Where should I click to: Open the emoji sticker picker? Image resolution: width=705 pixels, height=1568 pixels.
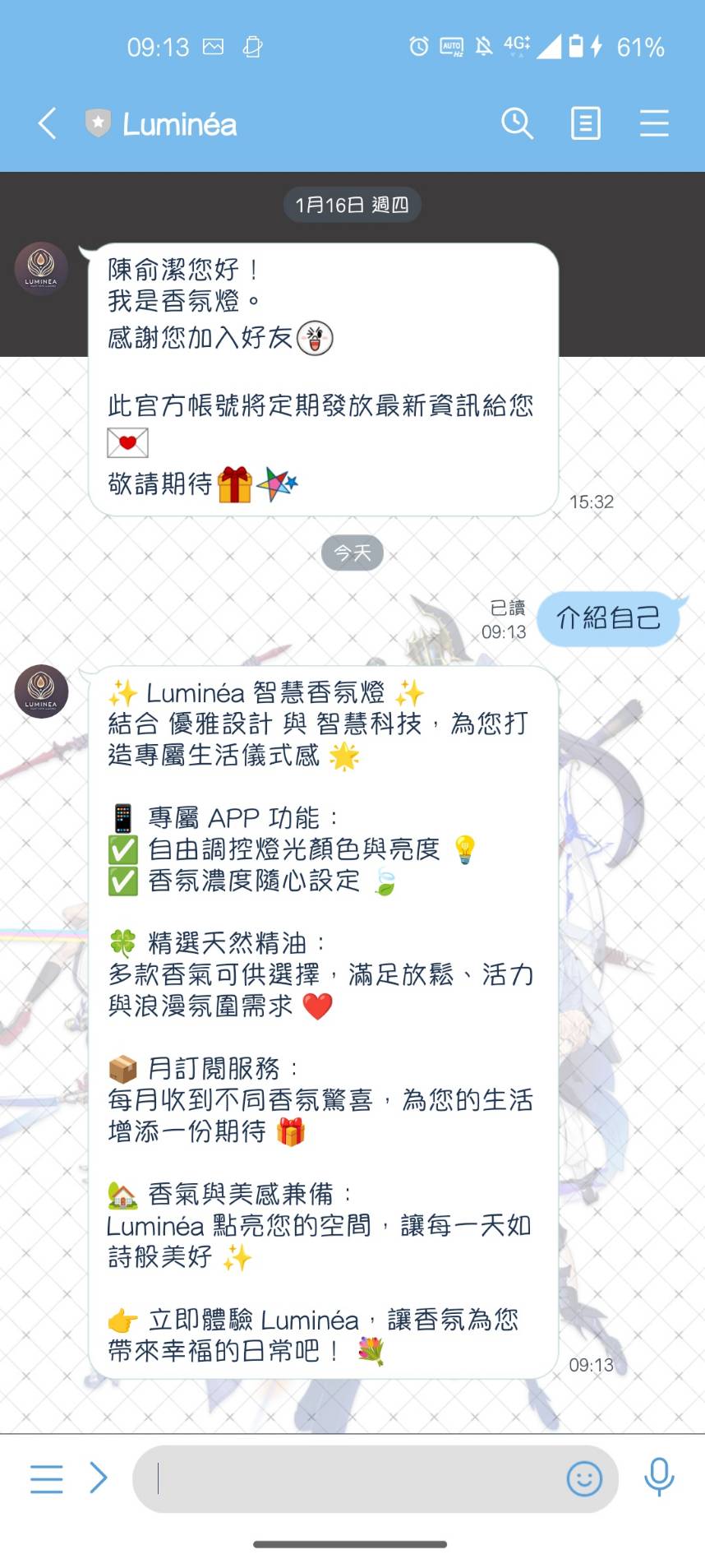coord(584,1478)
